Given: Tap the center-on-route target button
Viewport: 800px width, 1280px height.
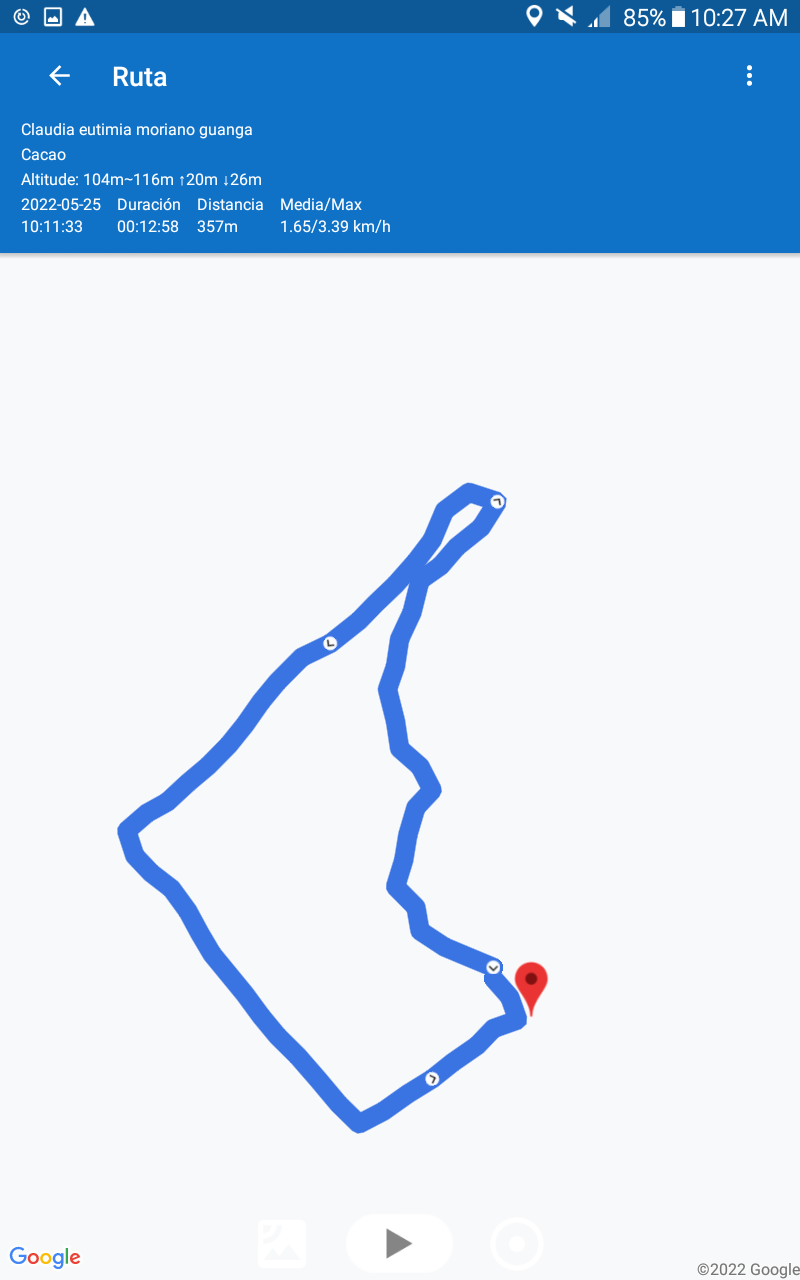Looking at the screenshot, I should click(x=517, y=1244).
